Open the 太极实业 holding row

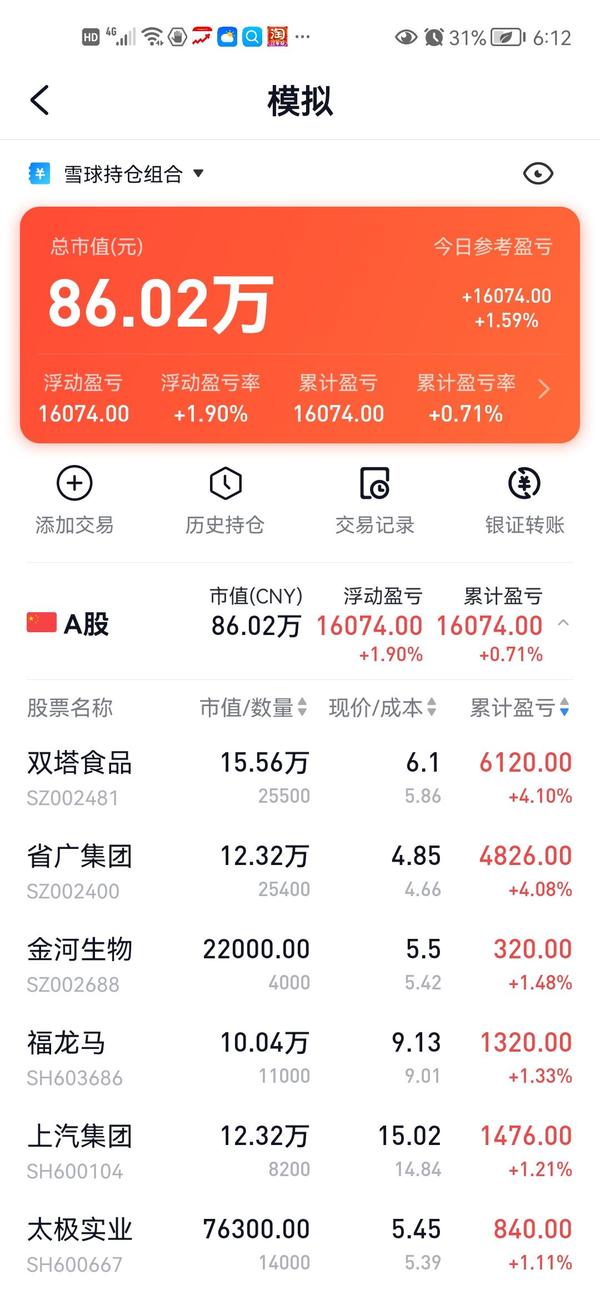(x=300, y=1245)
